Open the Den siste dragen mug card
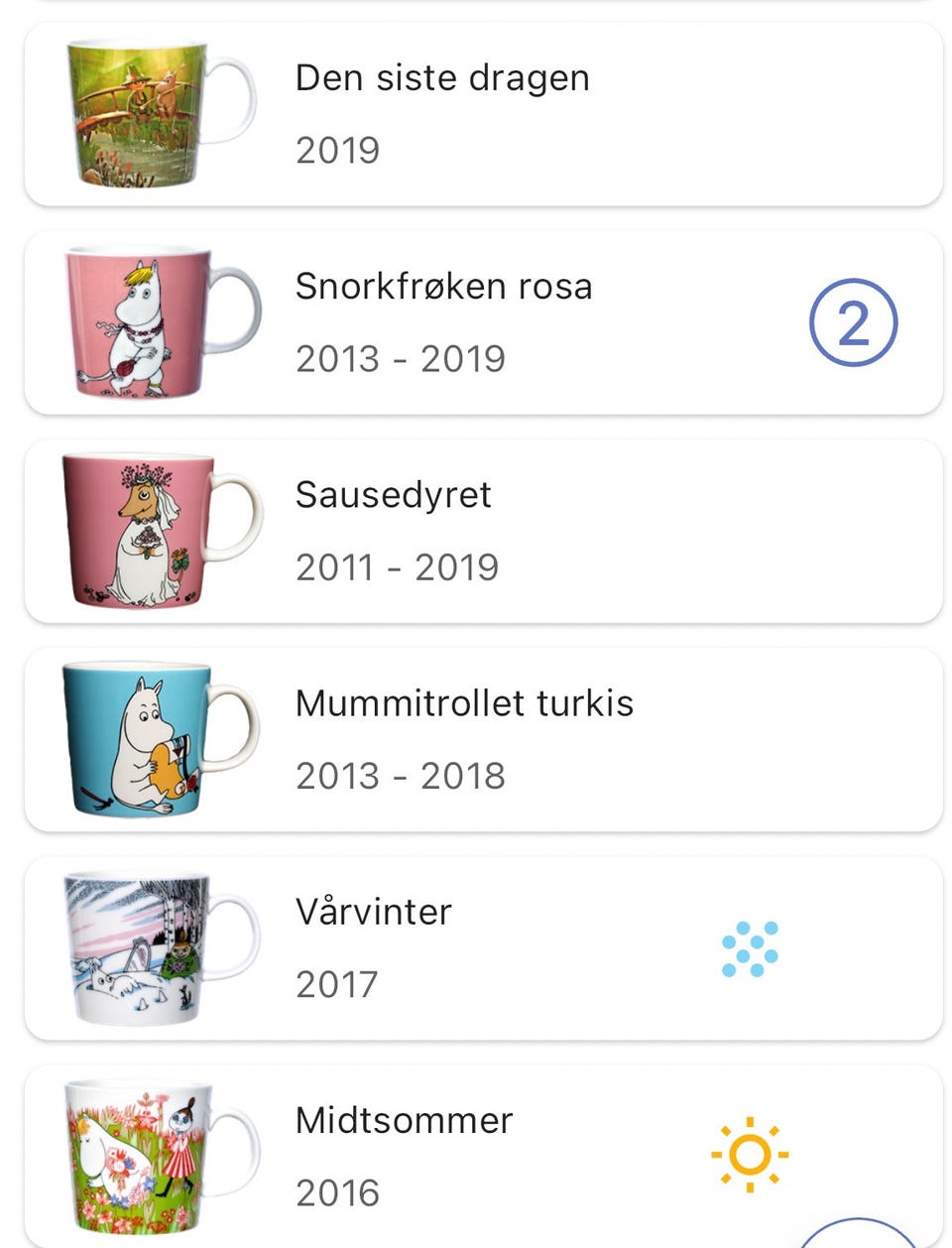The width and height of the screenshot is (952, 1248). click(483, 114)
